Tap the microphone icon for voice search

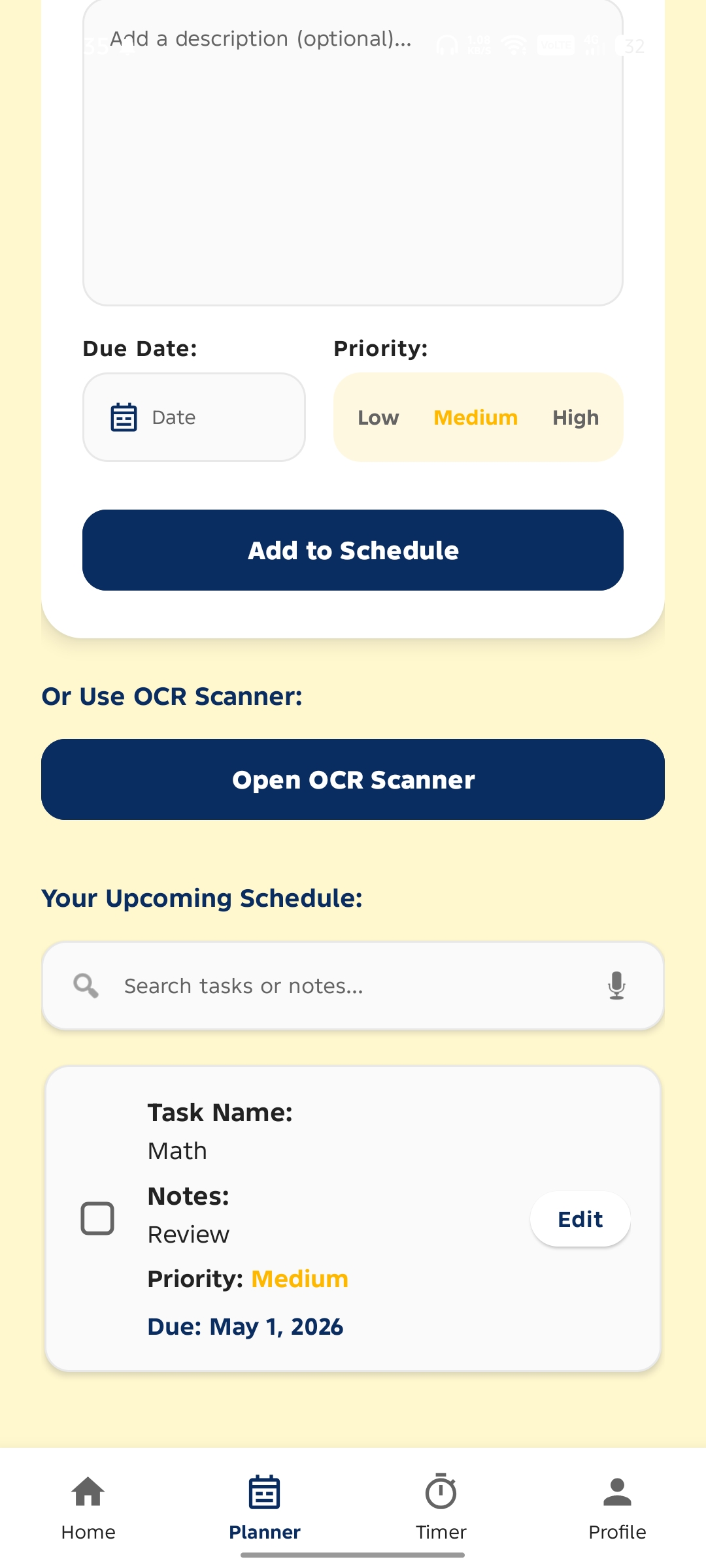point(616,986)
